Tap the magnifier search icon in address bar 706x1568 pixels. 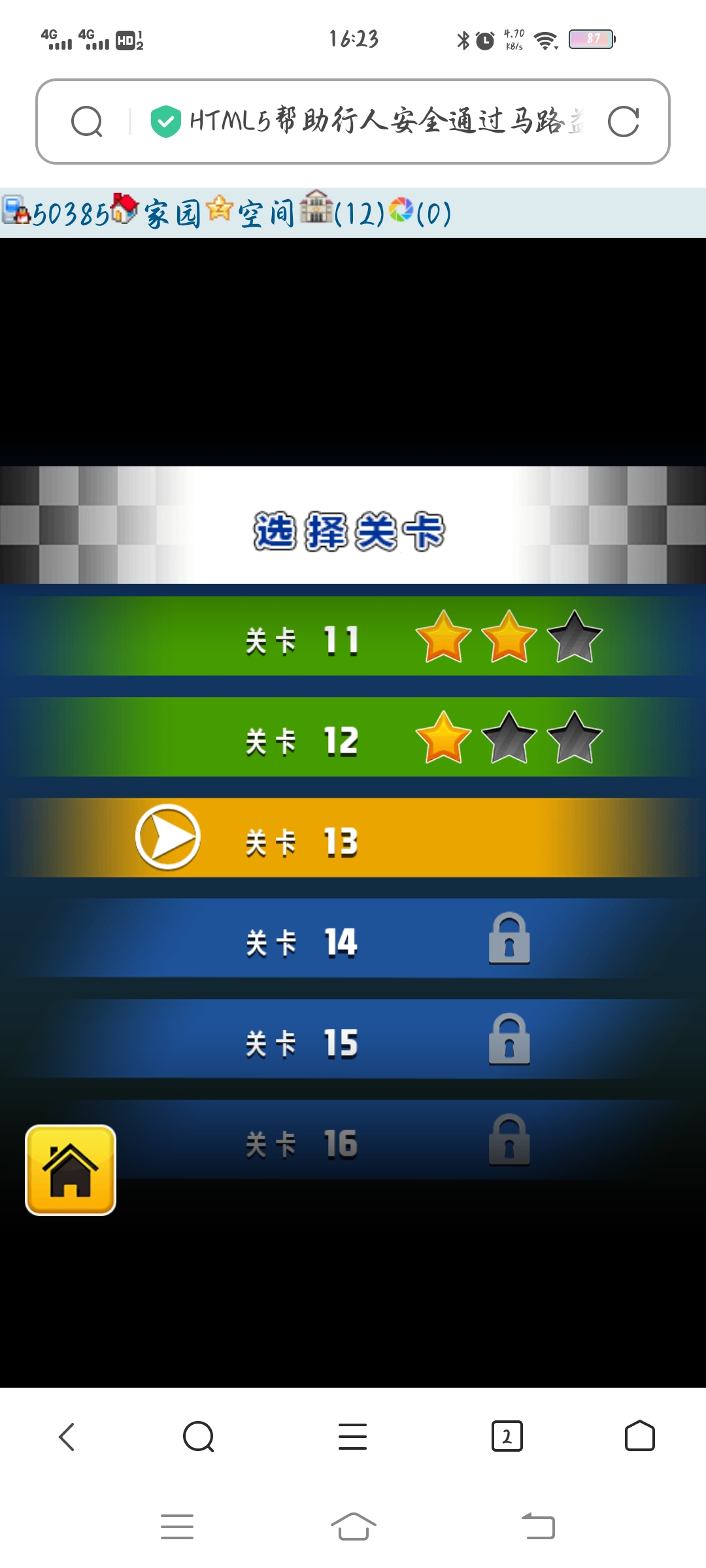[87, 122]
